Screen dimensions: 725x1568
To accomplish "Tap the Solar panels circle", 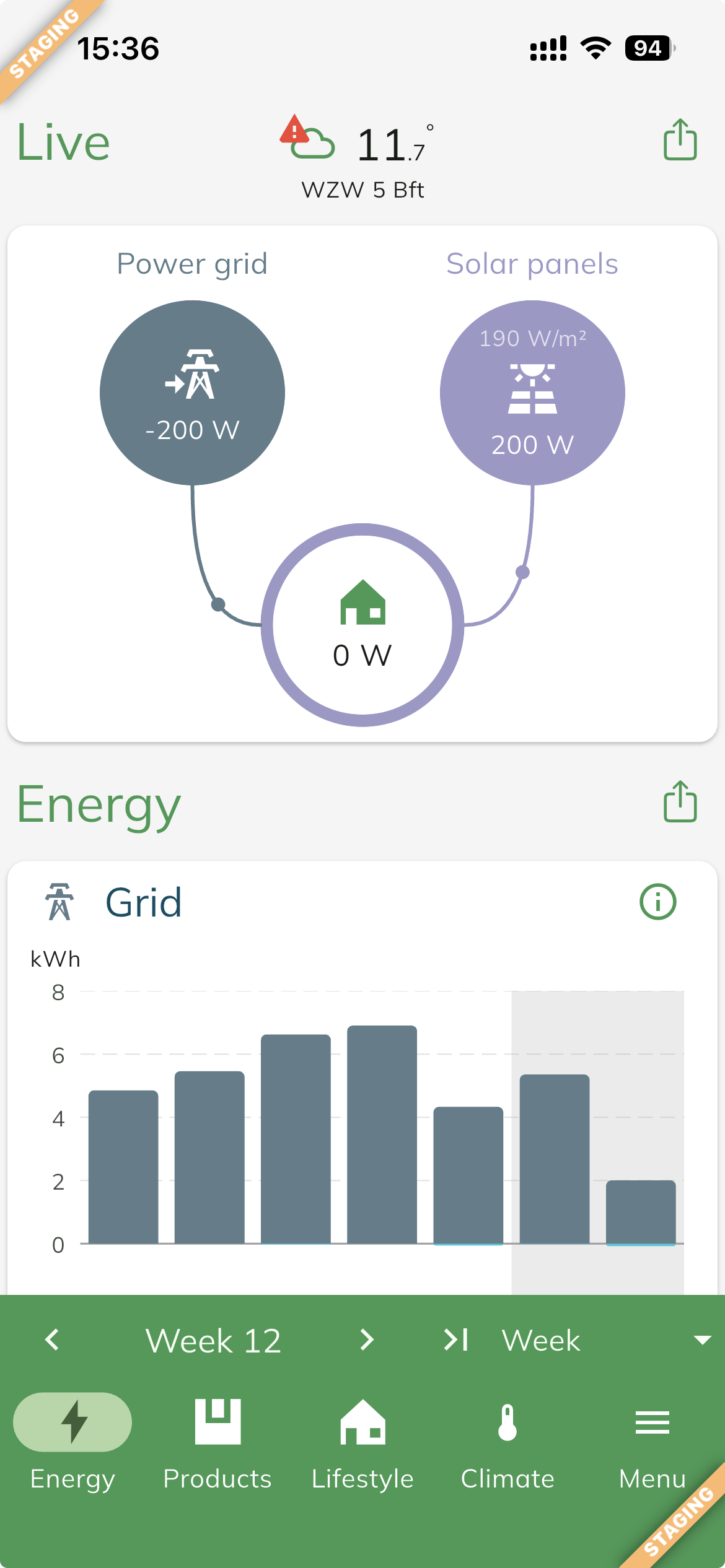I will (x=532, y=393).
